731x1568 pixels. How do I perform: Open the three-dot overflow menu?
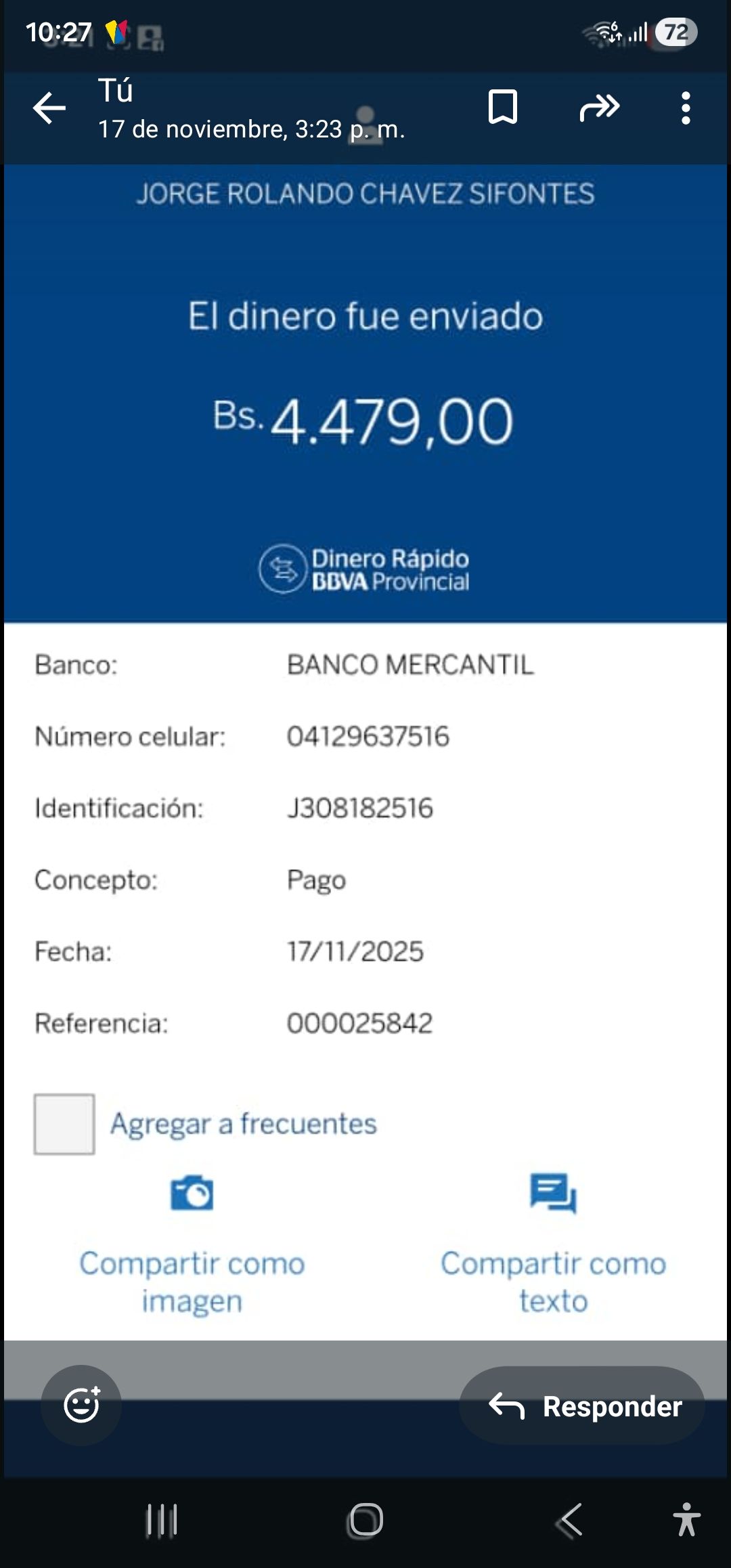pyautogui.click(x=686, y=108)
